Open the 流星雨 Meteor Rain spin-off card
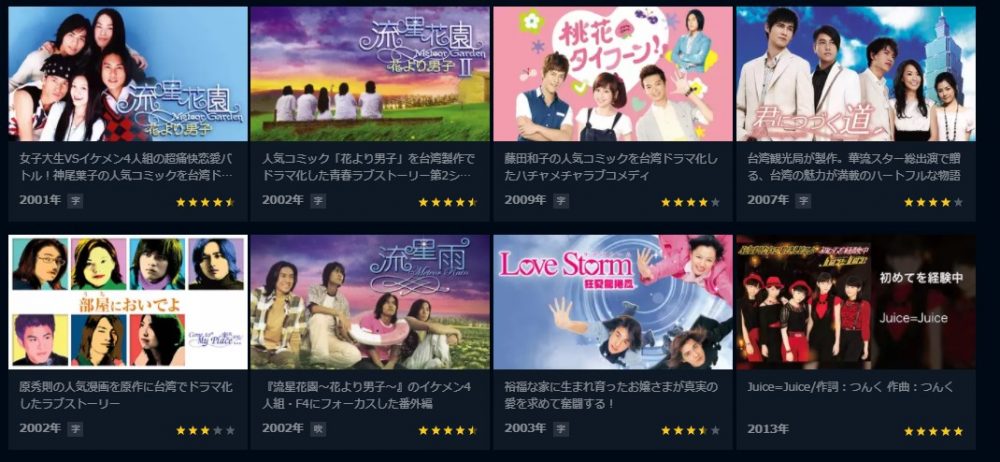The width and height of the screenshot is (1000, 462). click(369, 303)
